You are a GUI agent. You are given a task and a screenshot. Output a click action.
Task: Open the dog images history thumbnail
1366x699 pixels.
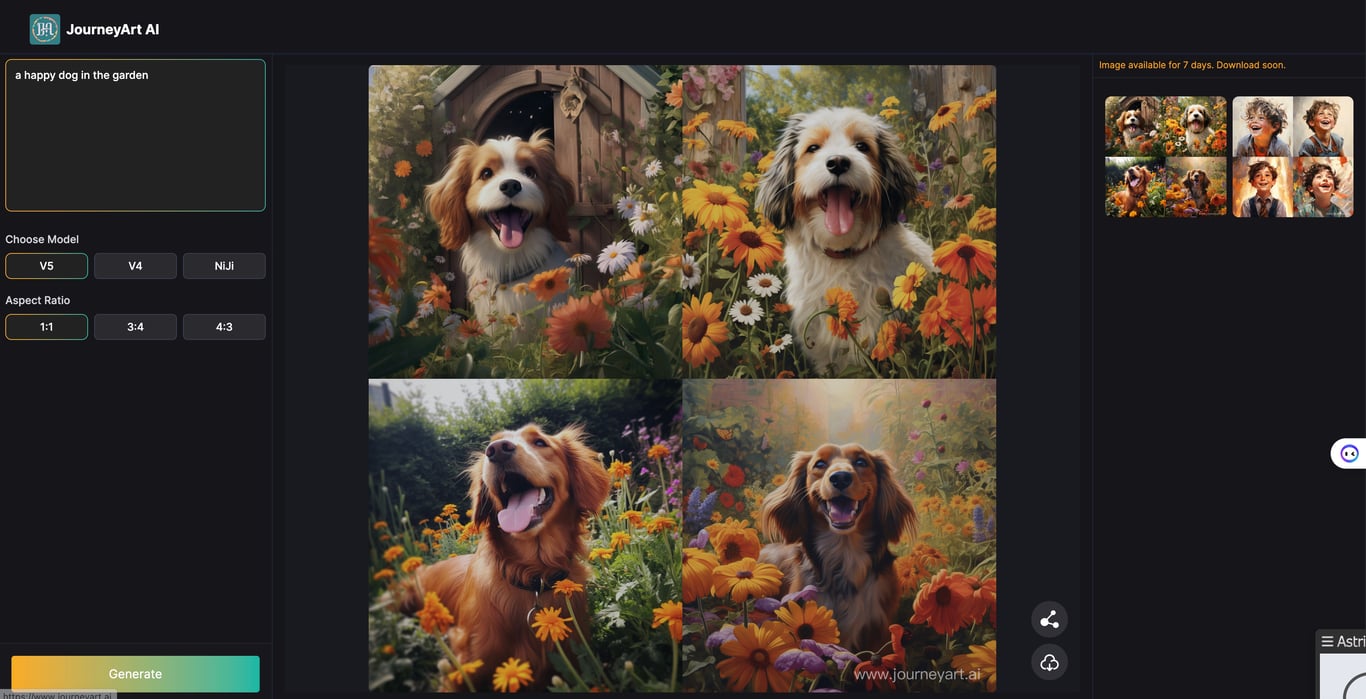click(1165, 157)
